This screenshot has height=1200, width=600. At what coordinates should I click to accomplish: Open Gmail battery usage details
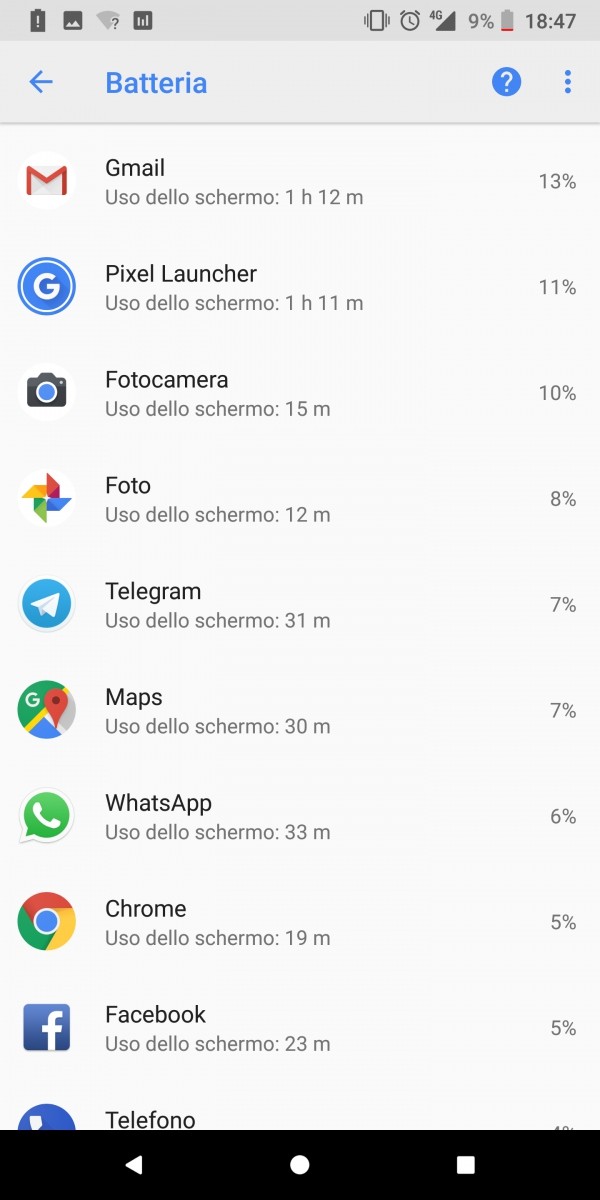[300, 181]
